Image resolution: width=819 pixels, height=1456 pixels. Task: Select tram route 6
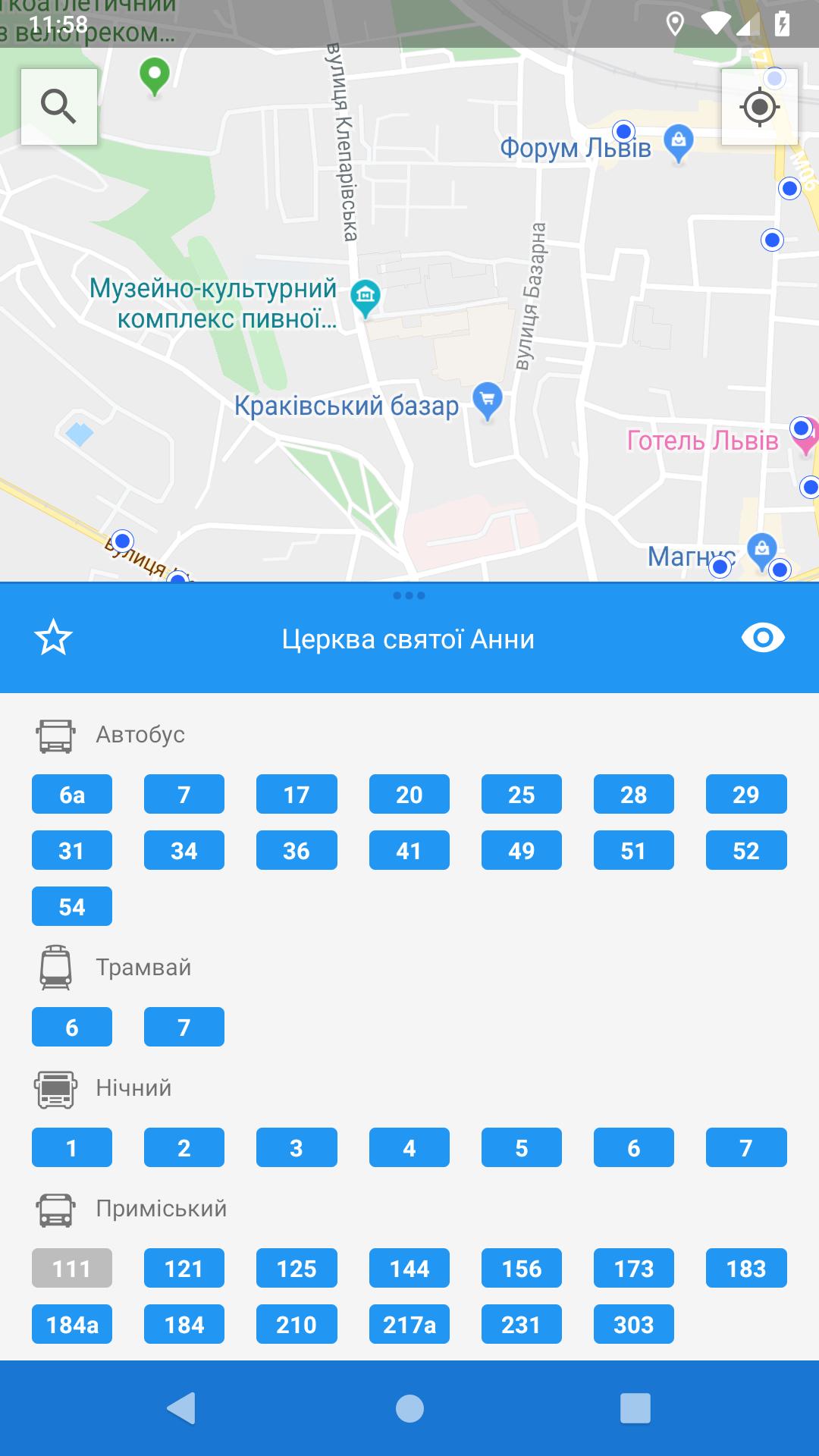[72, 1027]
